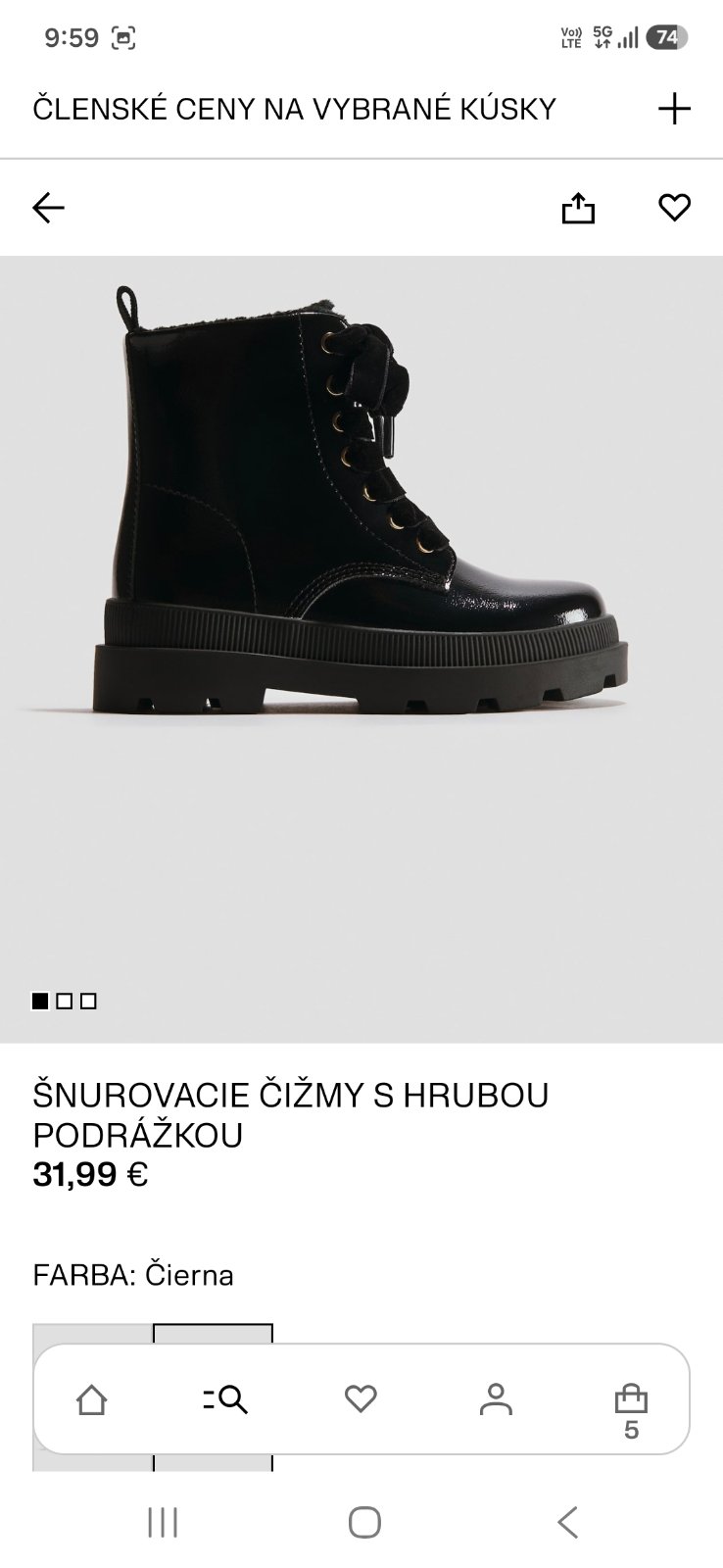Tap the system recent apps button

[x=163, y=1522]
